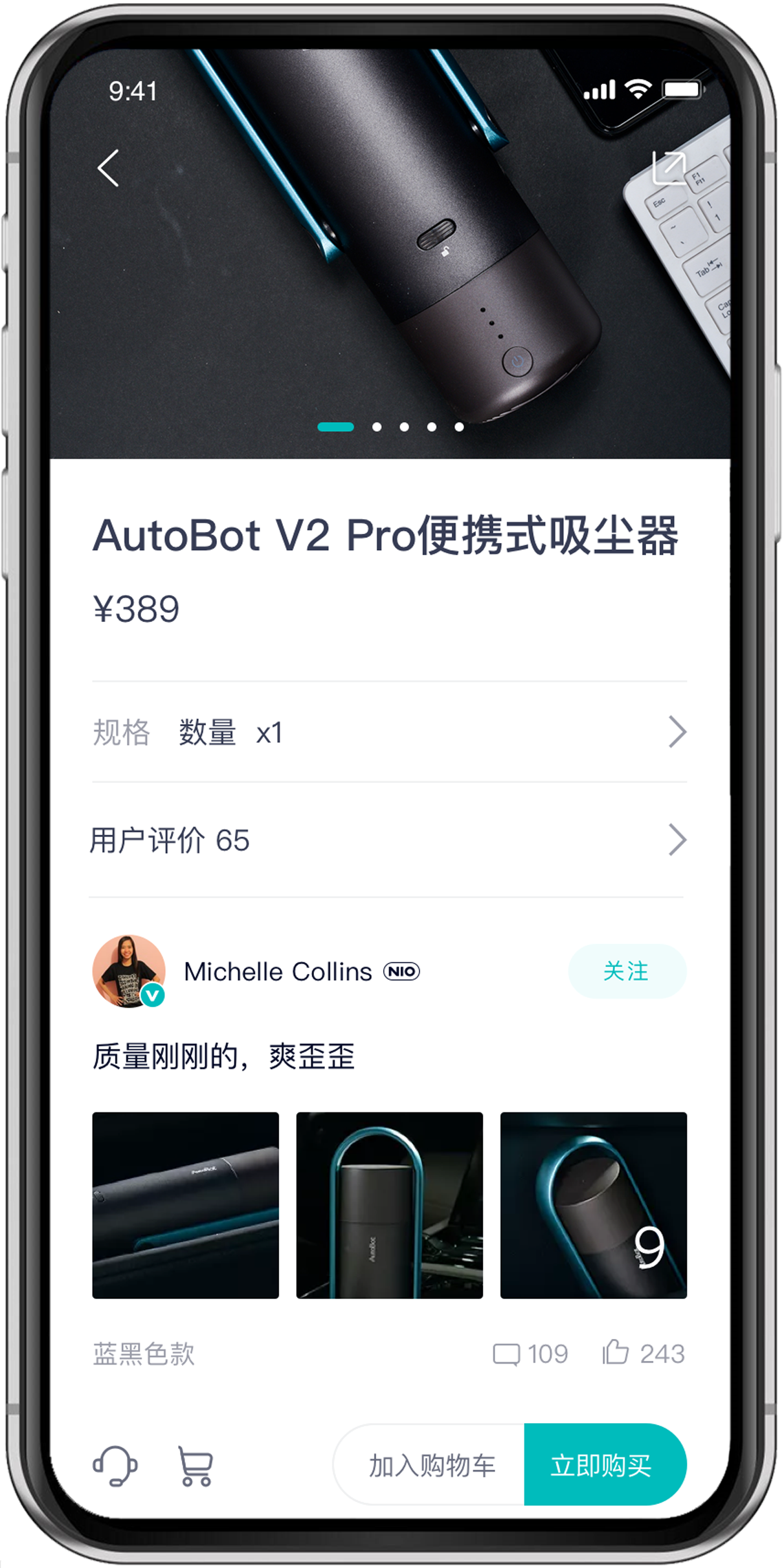The height and width of the screenshot is (1568, 784).
Task: Open Michelle Collins' profile avatar
Action: tap(128, 971)
